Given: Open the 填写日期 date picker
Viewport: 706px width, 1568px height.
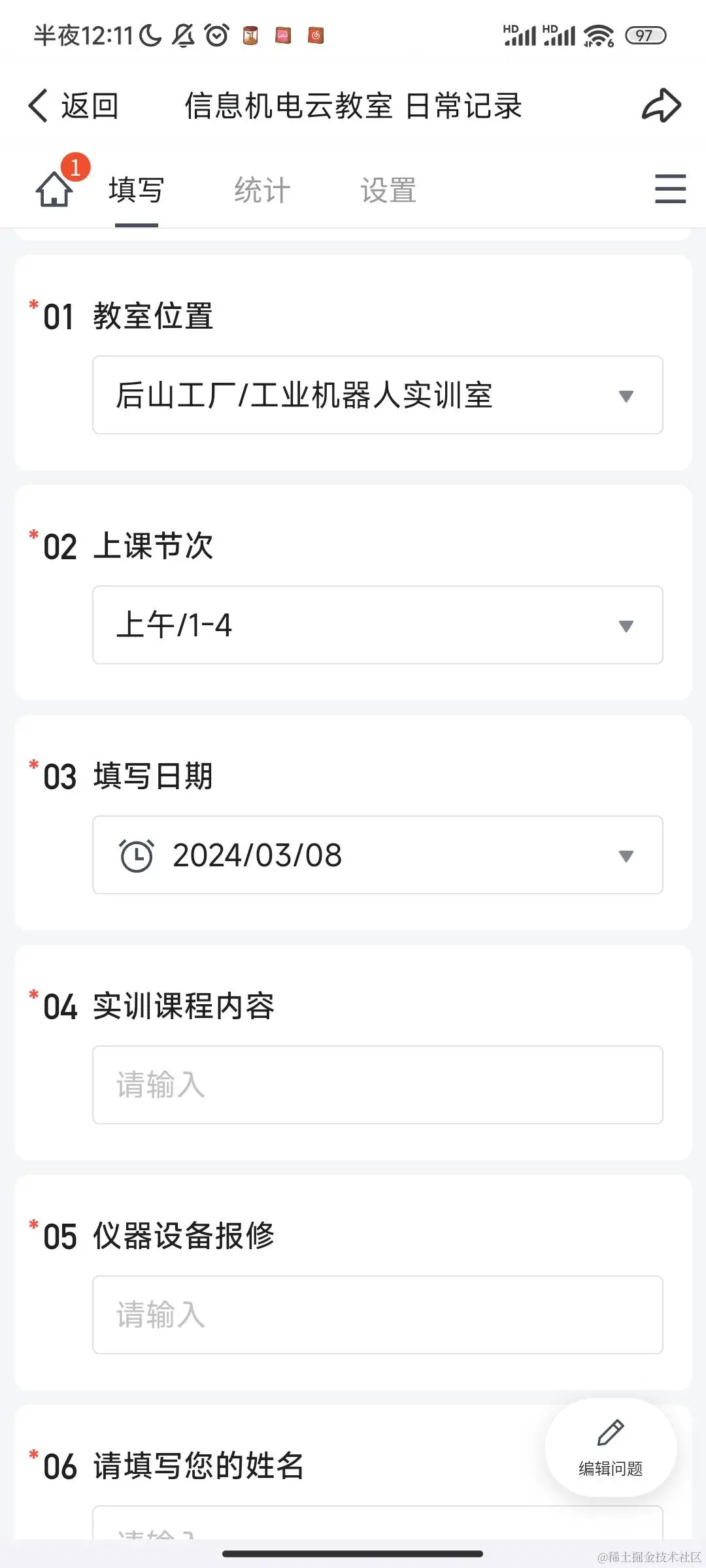Looking at the screenshot, I should pos(377,855).
